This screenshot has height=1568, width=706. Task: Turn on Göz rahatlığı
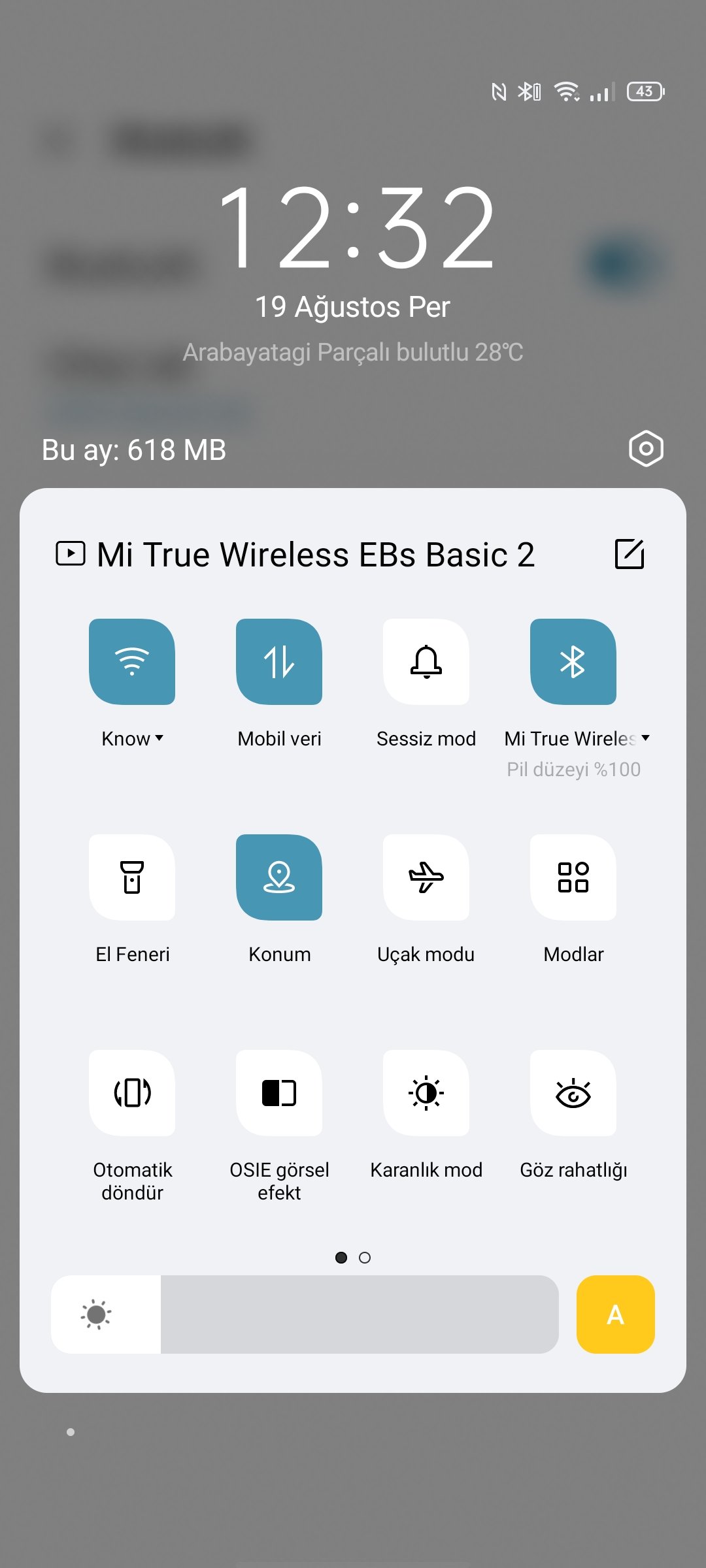pyautogui.click(x=573, y=1093)
